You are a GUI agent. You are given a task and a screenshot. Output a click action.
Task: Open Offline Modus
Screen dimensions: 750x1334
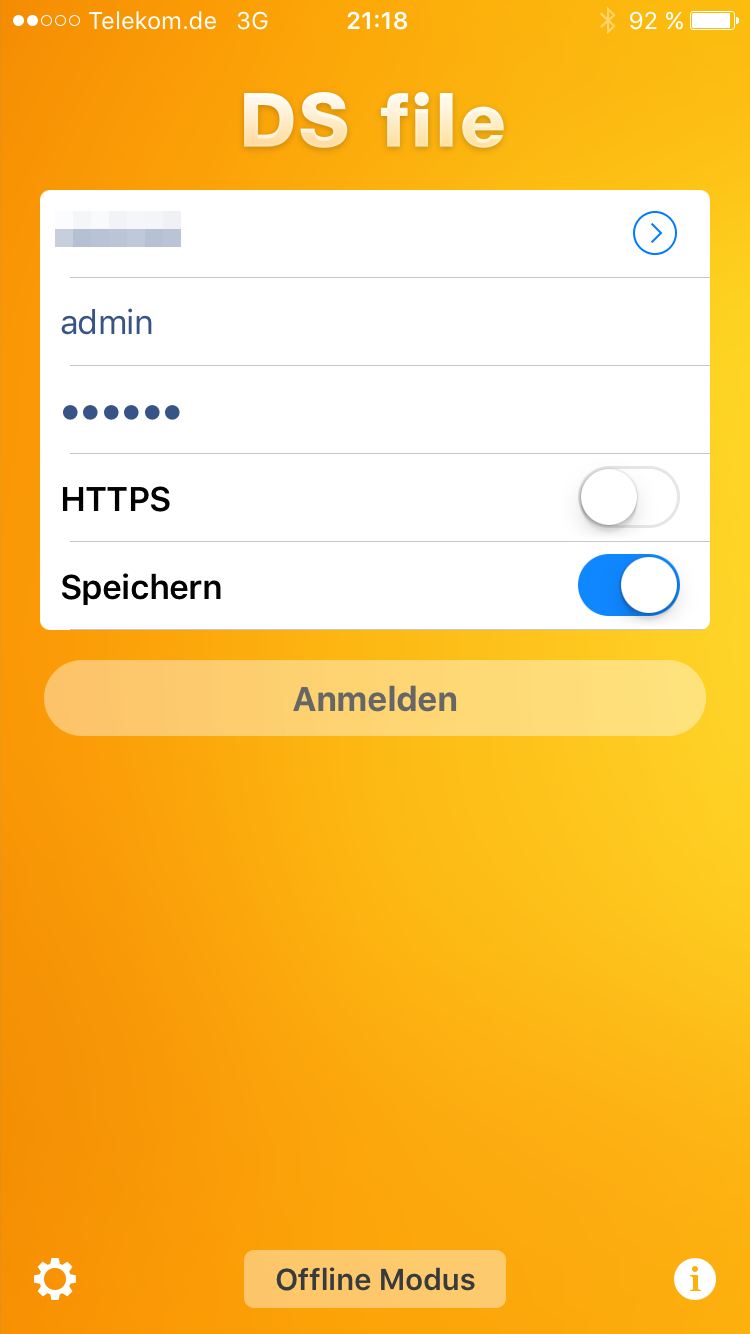pyautogui.click(x=375, y=1279)
